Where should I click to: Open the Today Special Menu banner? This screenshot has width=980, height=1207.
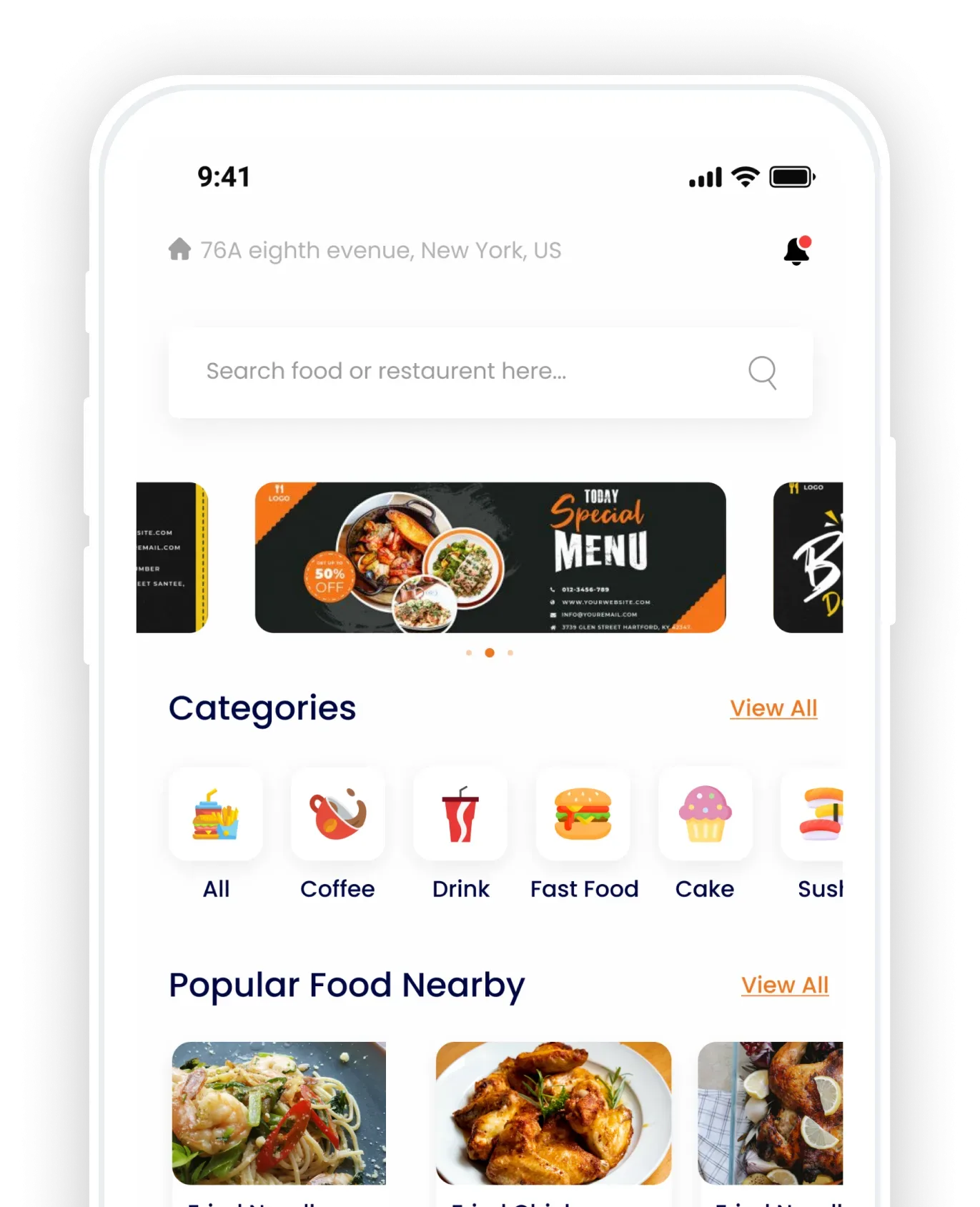tap(490, 557)
